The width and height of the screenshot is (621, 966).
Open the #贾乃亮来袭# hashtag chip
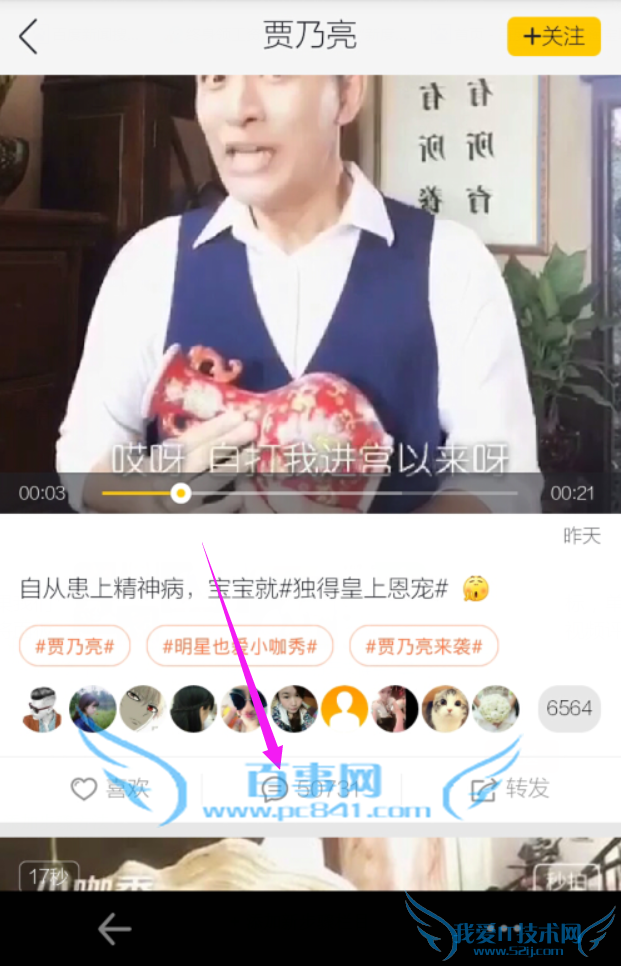[x=423, y=646]
